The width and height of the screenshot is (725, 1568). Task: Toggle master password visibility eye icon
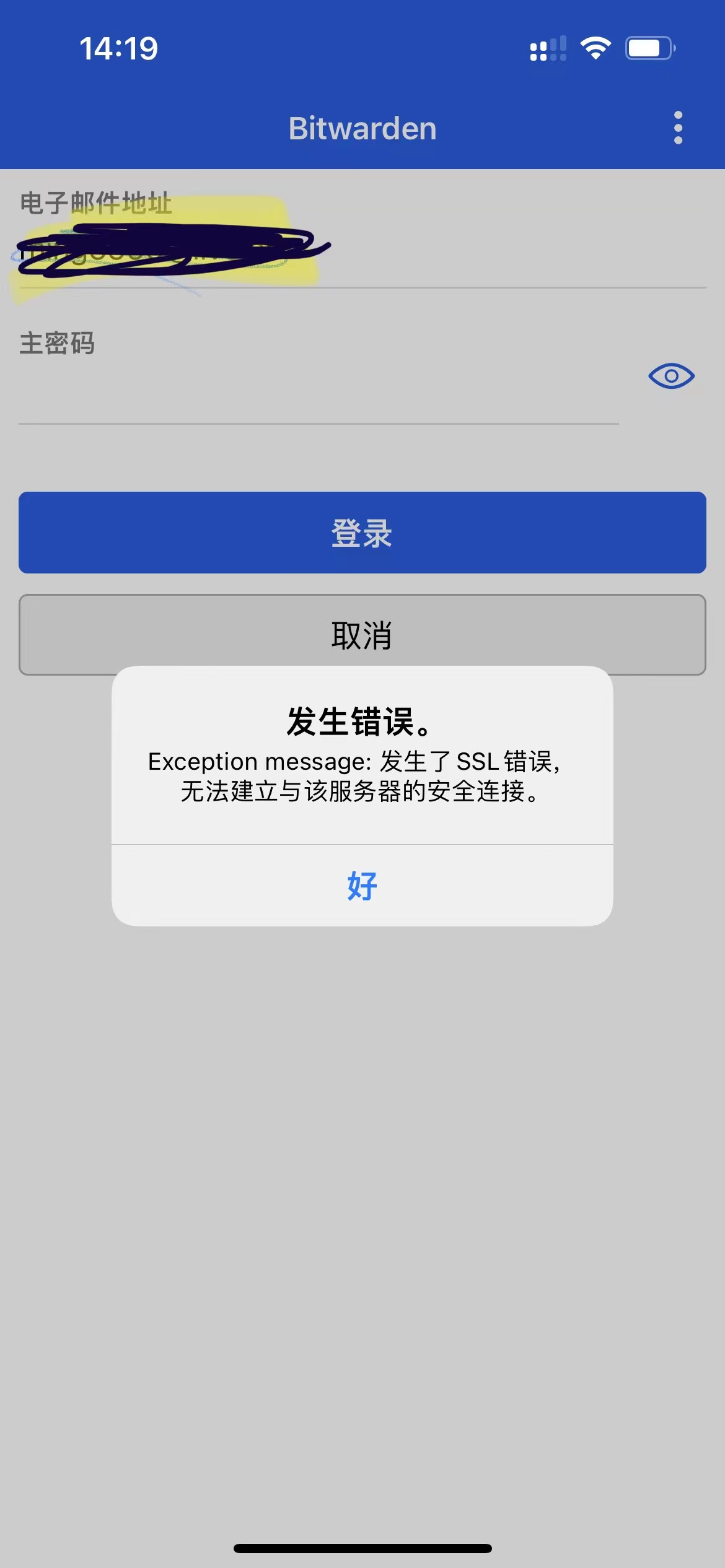point(671,377)
